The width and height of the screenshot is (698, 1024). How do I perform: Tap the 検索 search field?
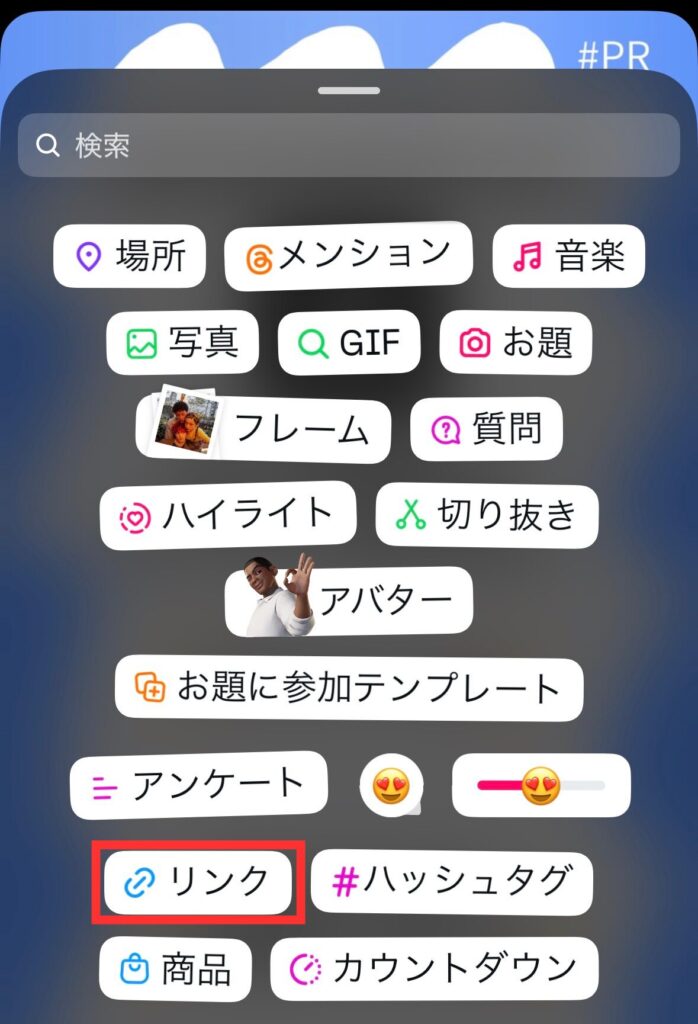(348, 145)
